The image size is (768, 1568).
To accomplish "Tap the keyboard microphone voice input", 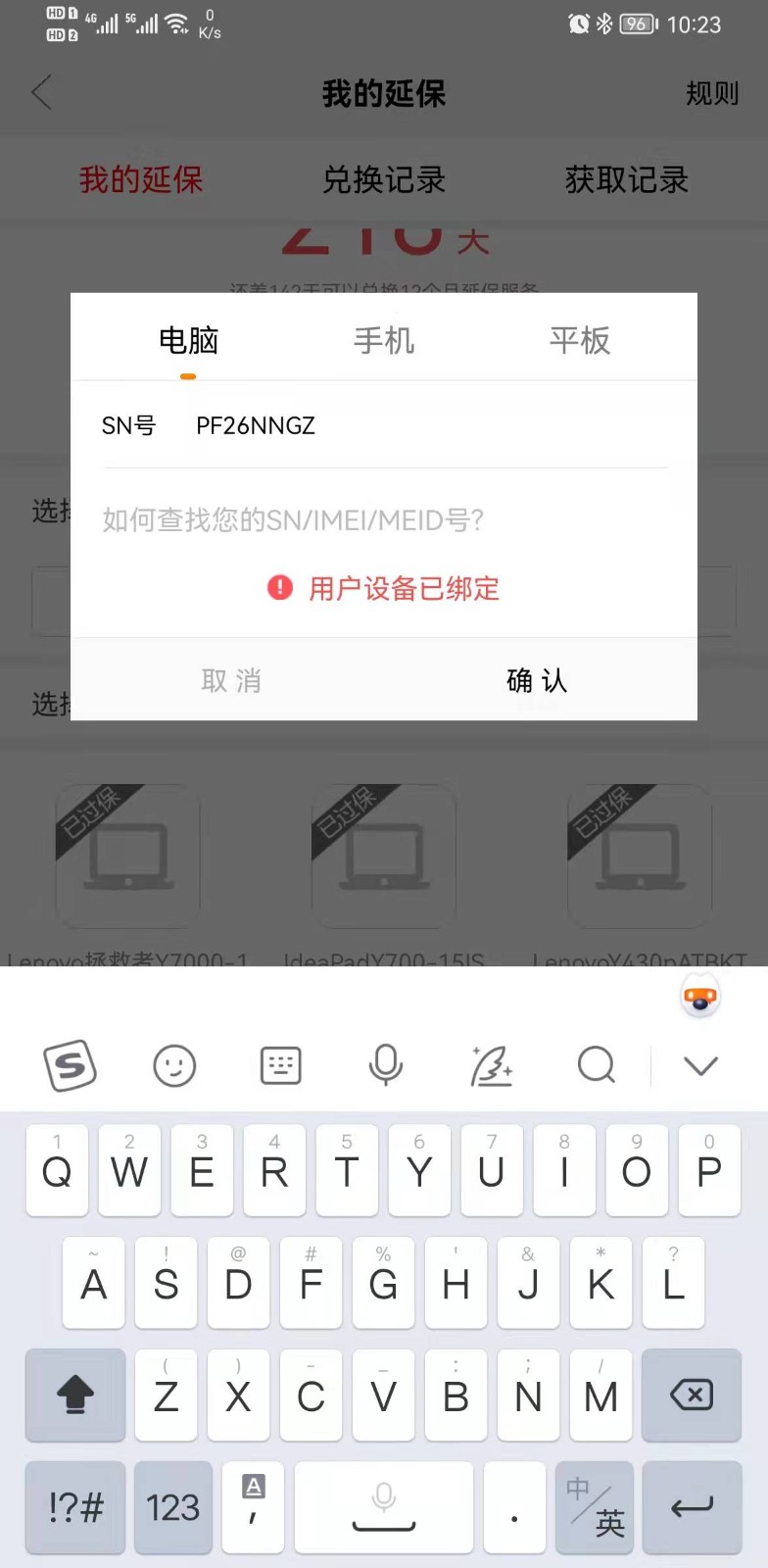I will 385,1065.
